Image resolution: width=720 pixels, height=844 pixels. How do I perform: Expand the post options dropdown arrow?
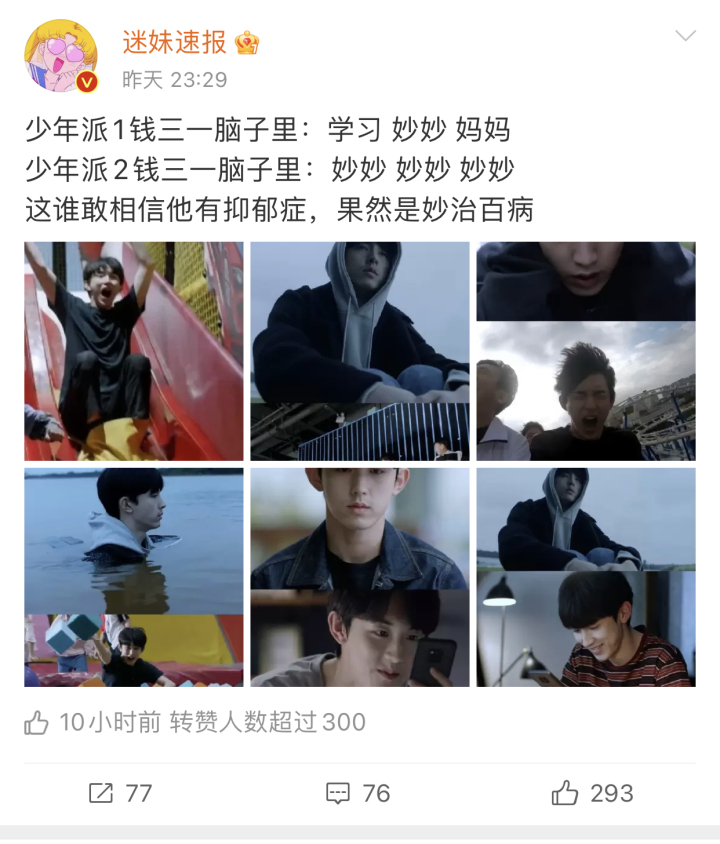coord(685,37)
